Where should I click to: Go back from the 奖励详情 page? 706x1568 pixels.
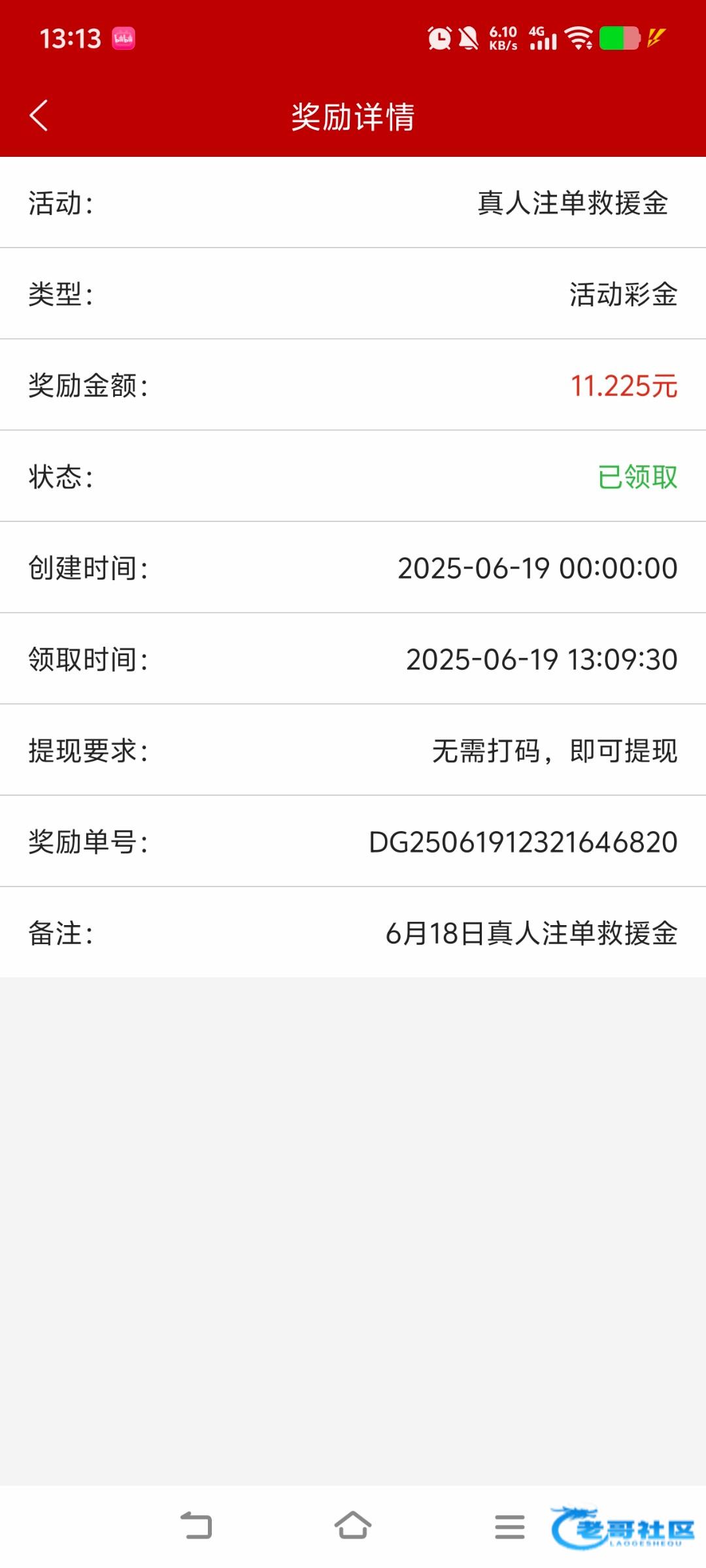39,116
